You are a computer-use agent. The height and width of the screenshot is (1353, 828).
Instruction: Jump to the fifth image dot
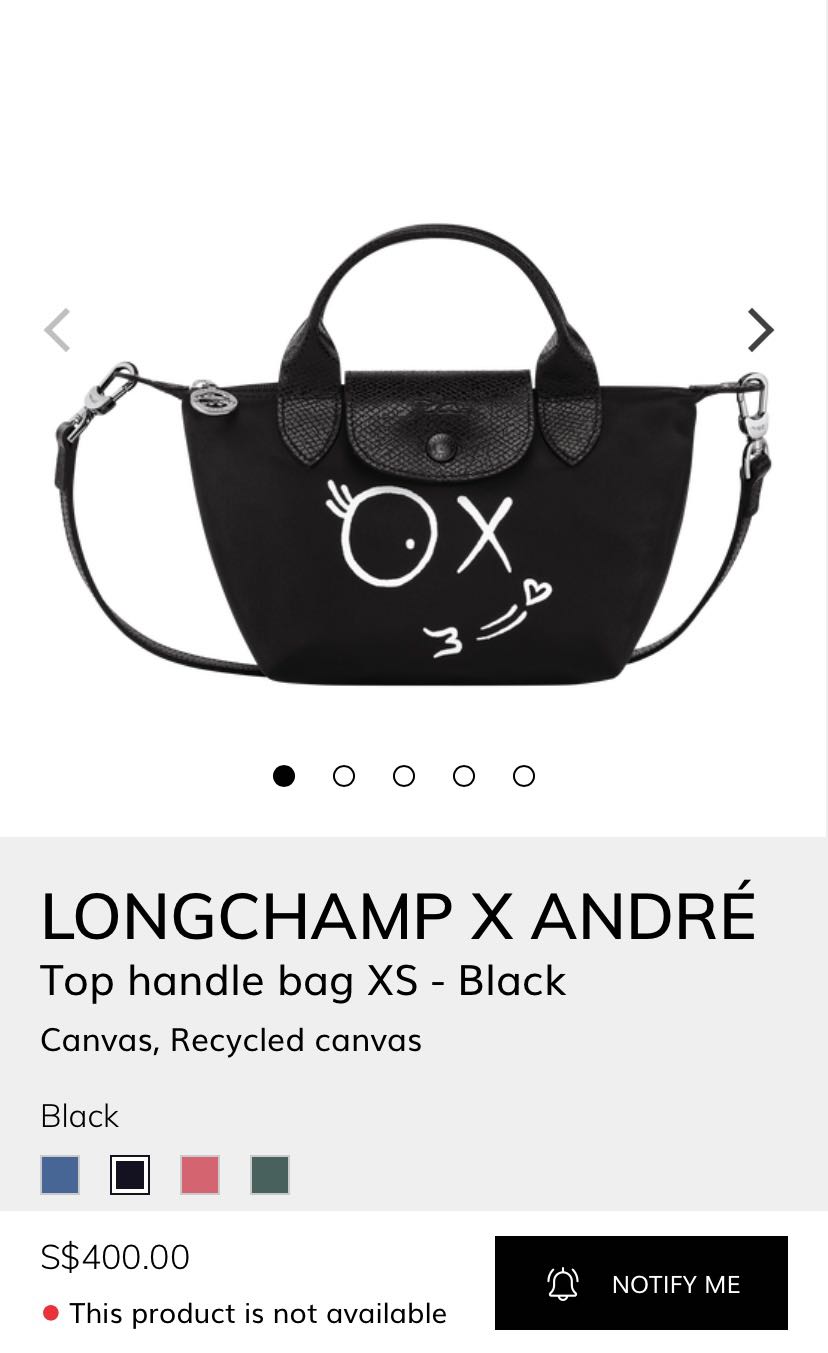click(x=524, y=776)
